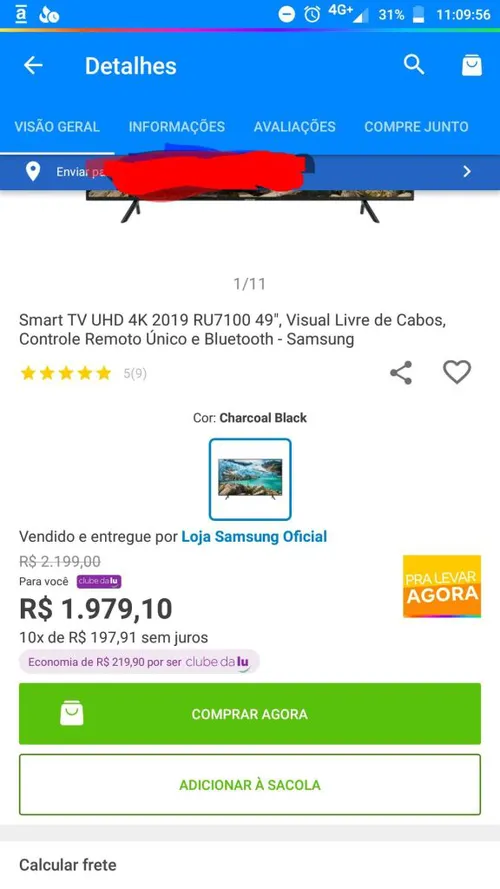Switch to the Avaliações tab
Image resolution: width=500 pixels, height=889 pixels.
click(294, 126)
